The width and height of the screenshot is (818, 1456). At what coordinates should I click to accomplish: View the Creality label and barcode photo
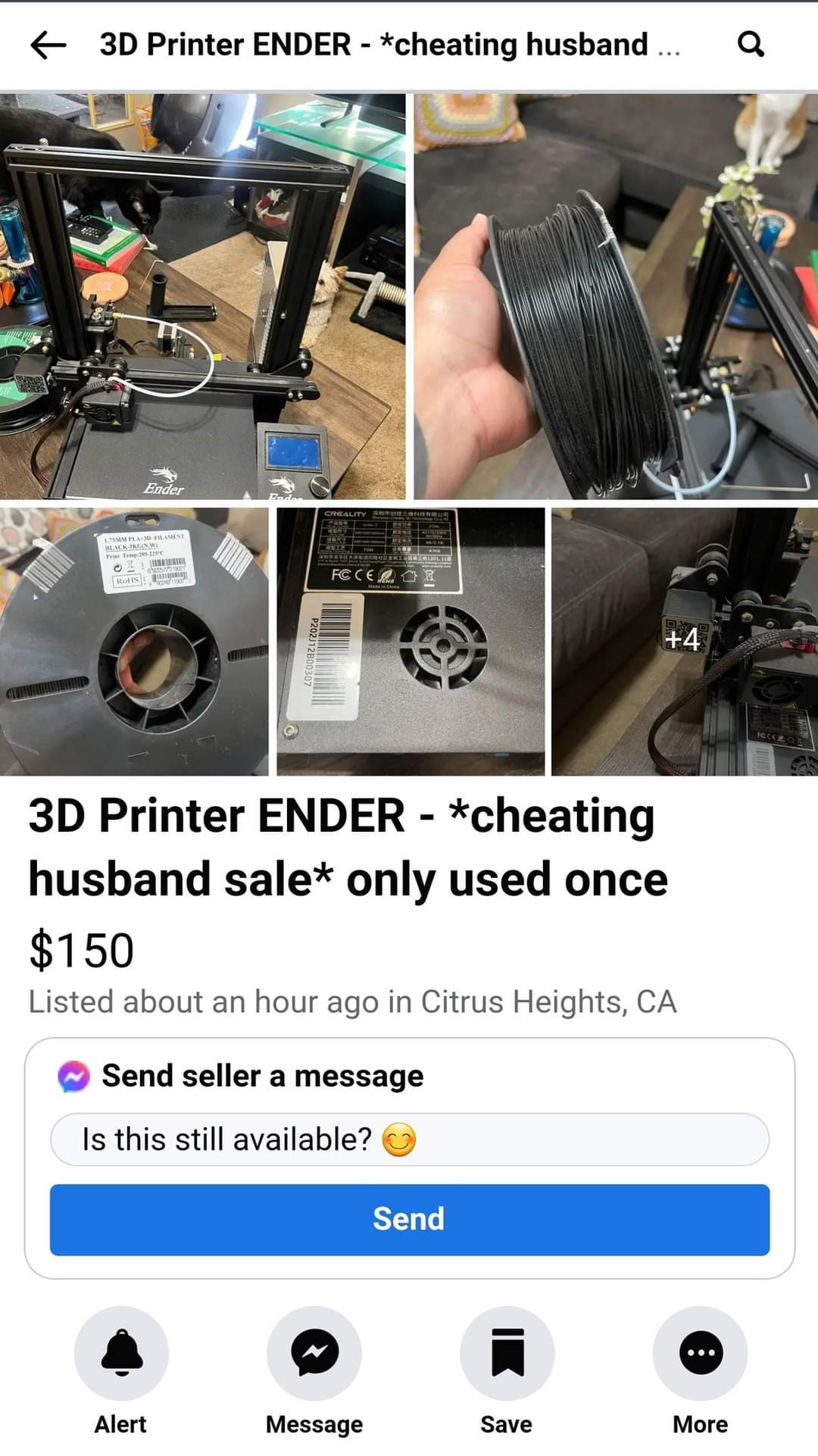pos(411,642)
